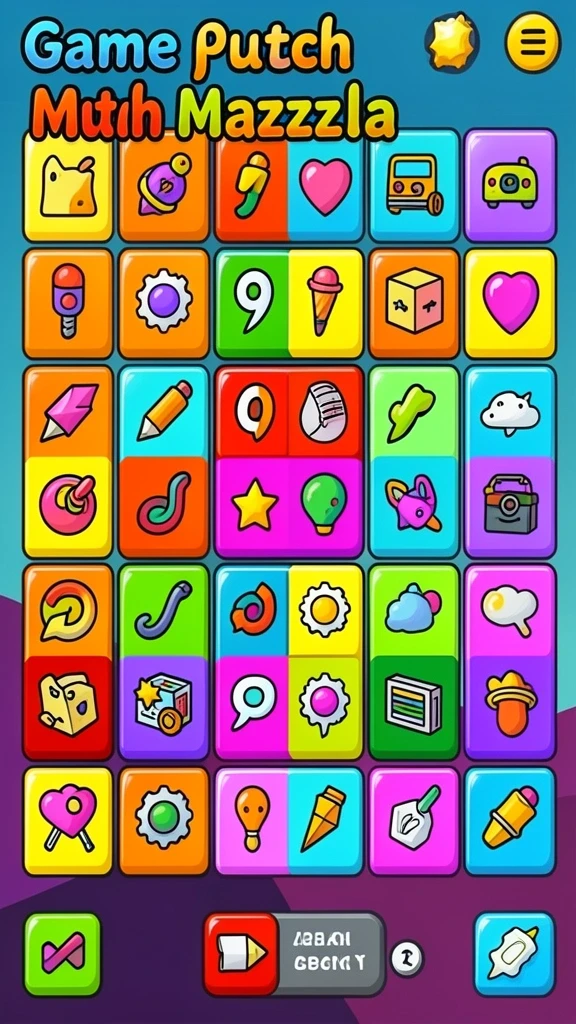Open the hamburger menu button
The image size is (576, 1024).
pyautogui.click(x=533, y=43)
